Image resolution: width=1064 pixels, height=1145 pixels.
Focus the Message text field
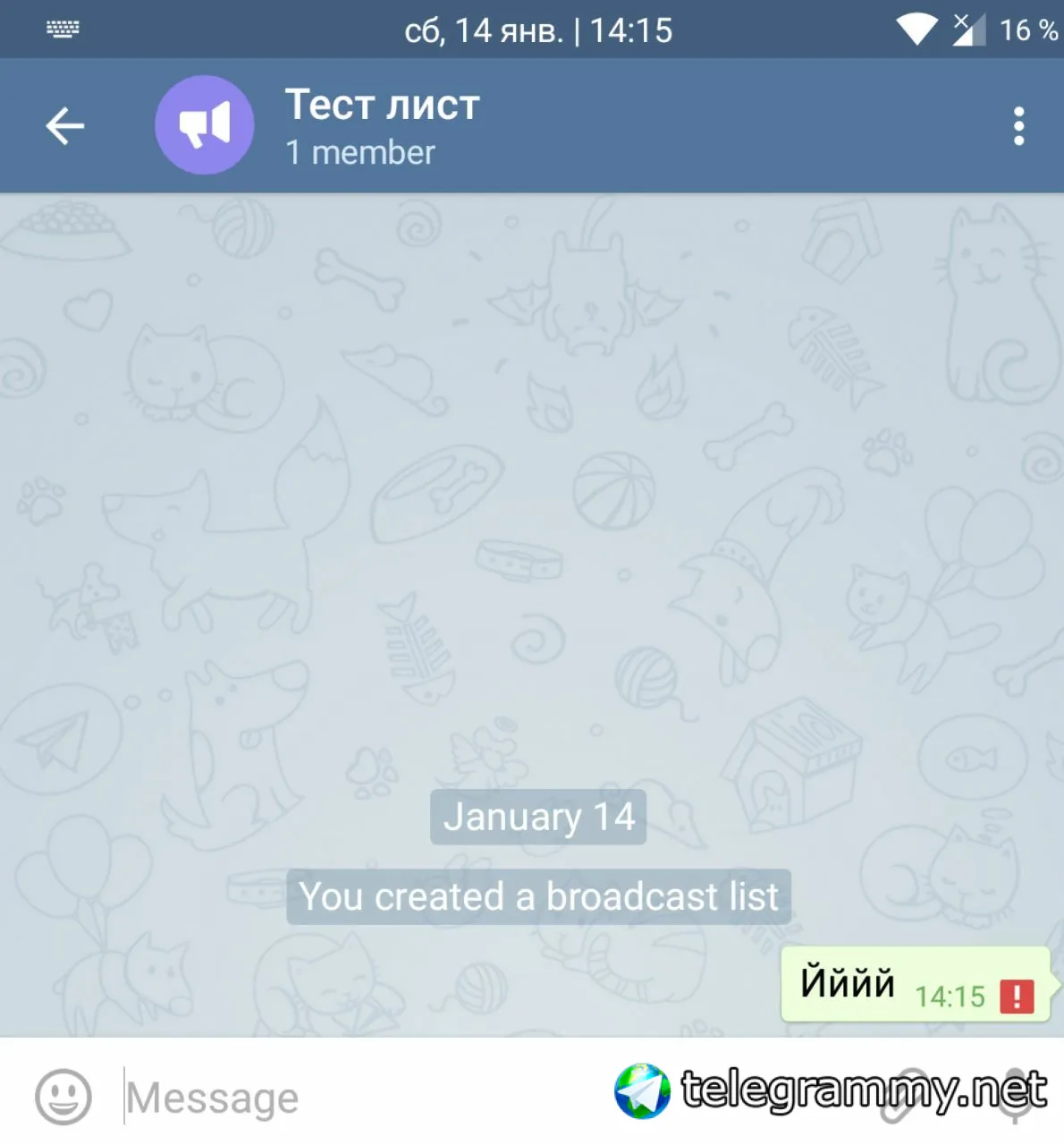pyautogui.click(x=358, y=1098)
